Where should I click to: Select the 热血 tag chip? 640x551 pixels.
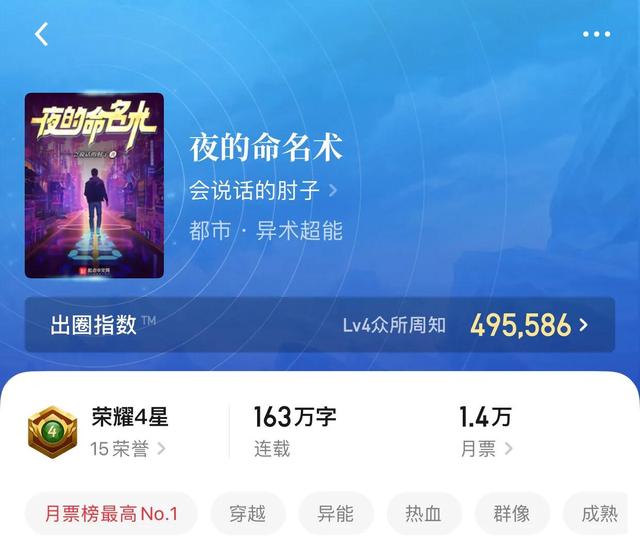pyautogui.click(x=423, y=514)
